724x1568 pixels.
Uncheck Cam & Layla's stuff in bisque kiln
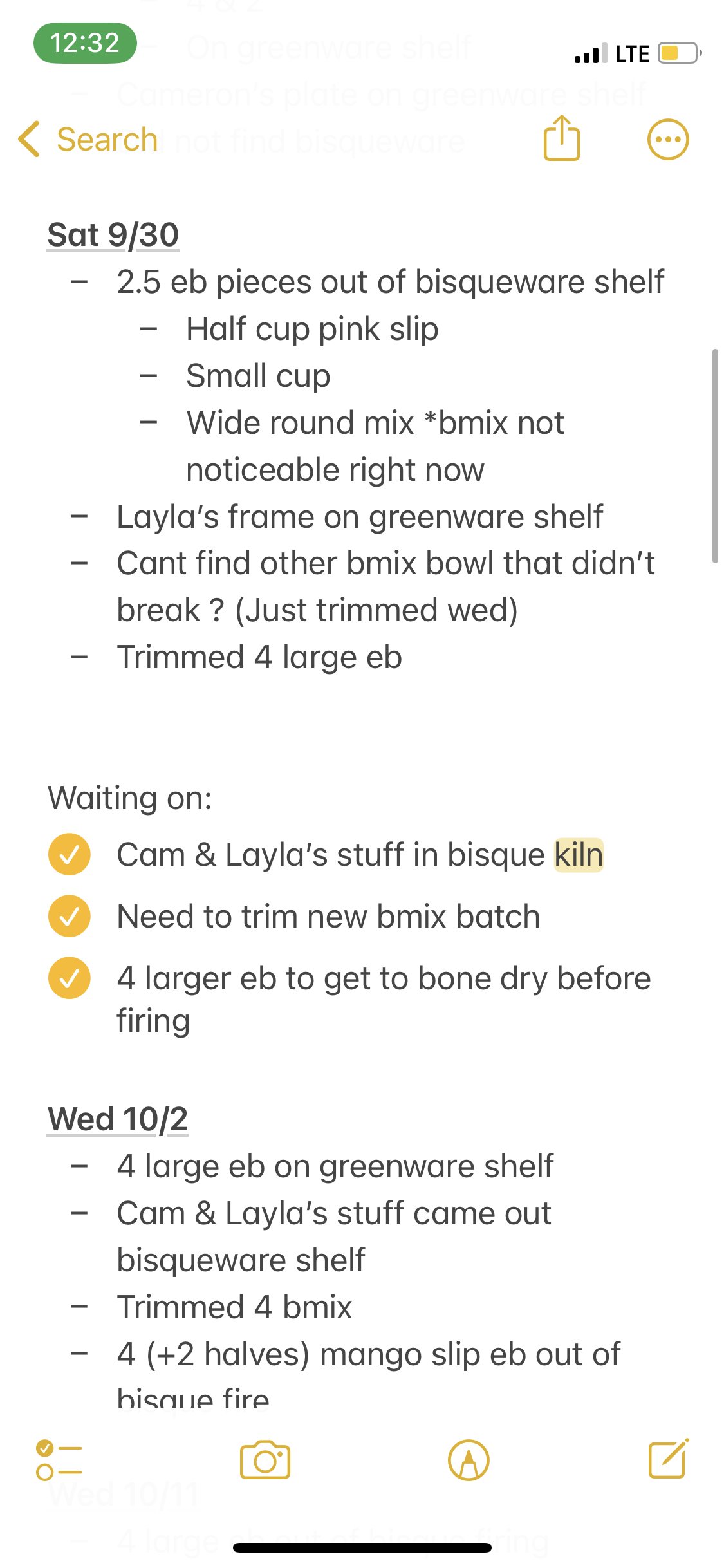coord(70,854)
